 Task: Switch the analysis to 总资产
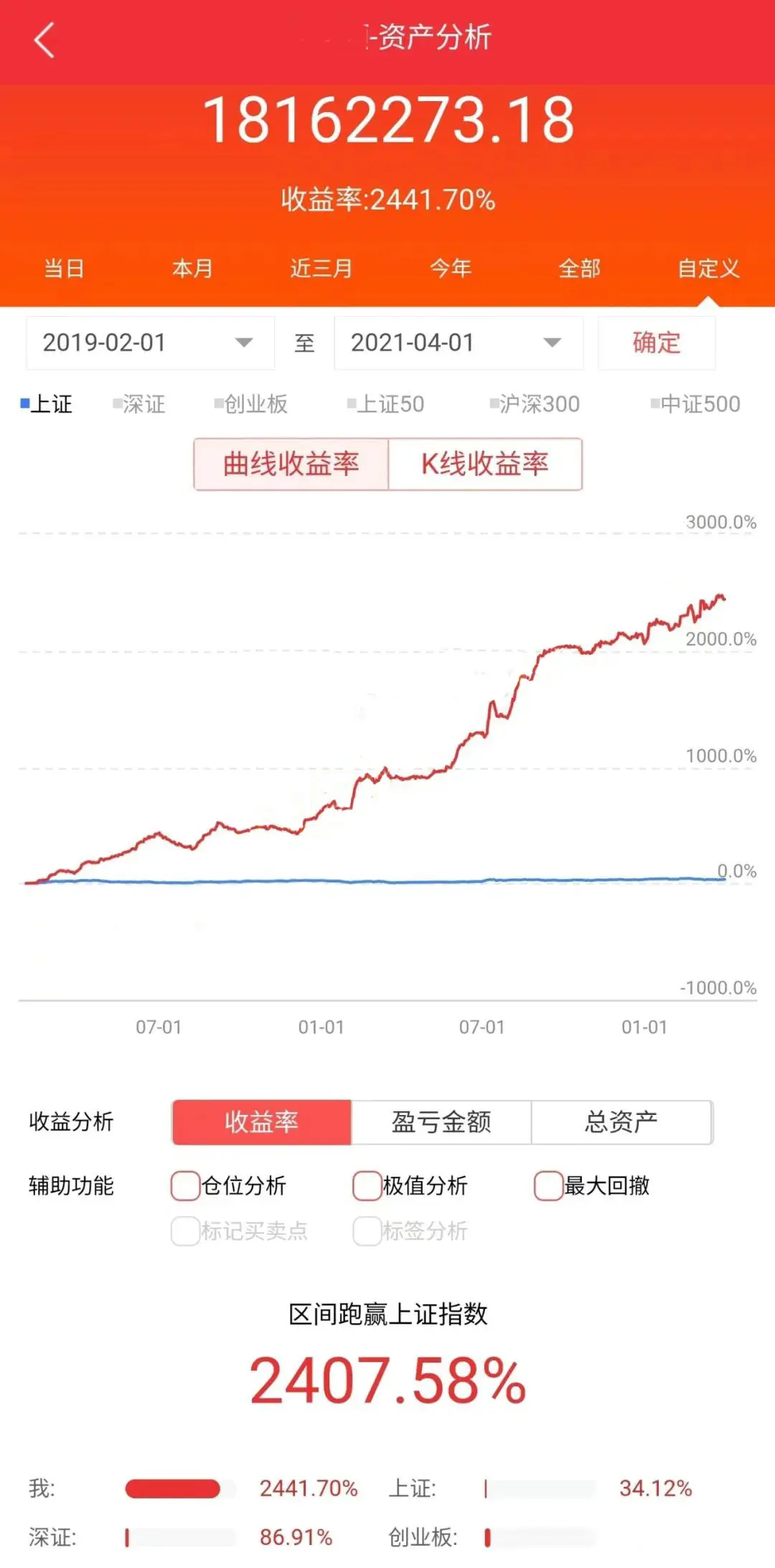click(x=621, y=1122)
